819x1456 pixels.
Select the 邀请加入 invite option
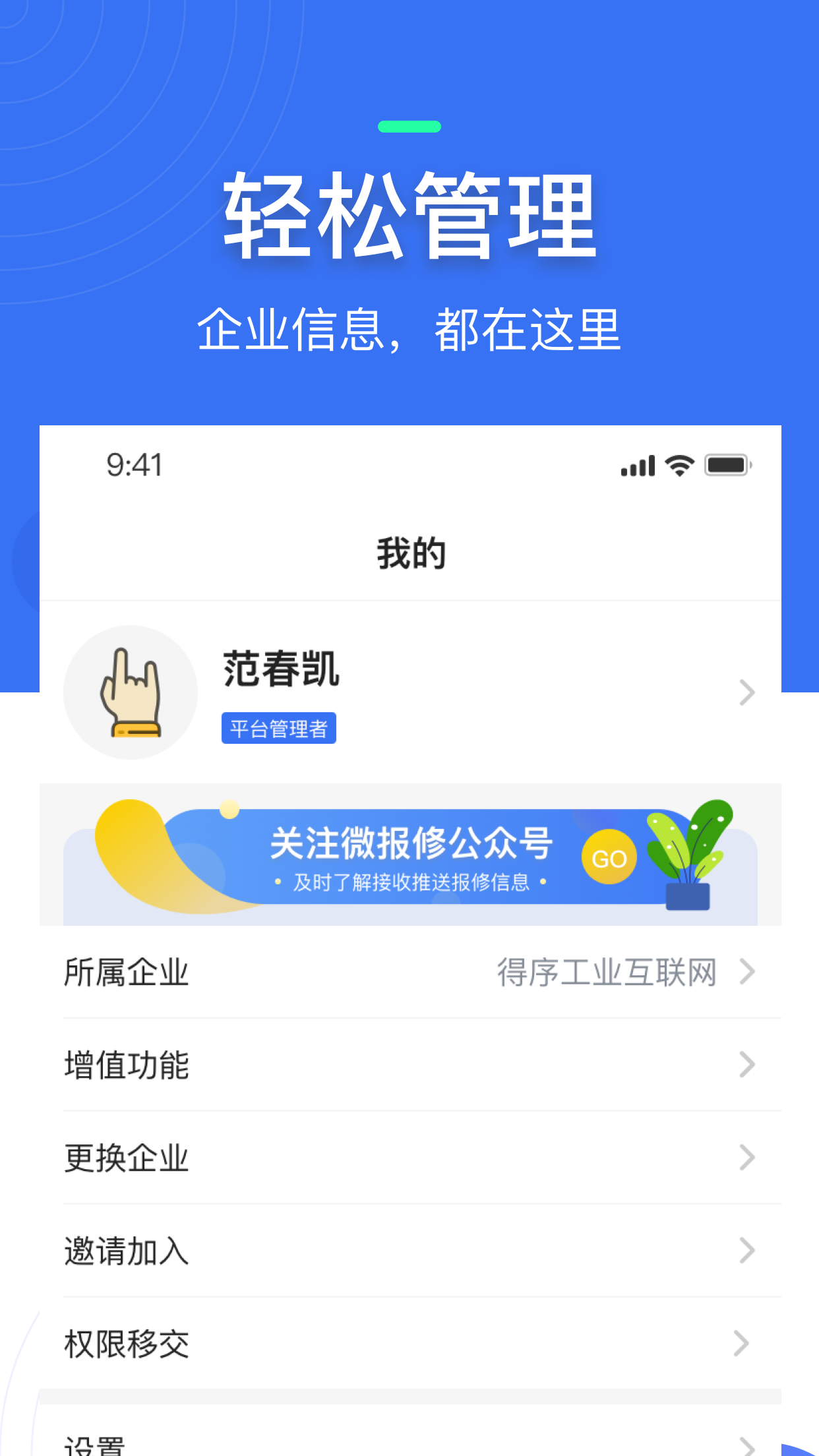point(125,1250)
